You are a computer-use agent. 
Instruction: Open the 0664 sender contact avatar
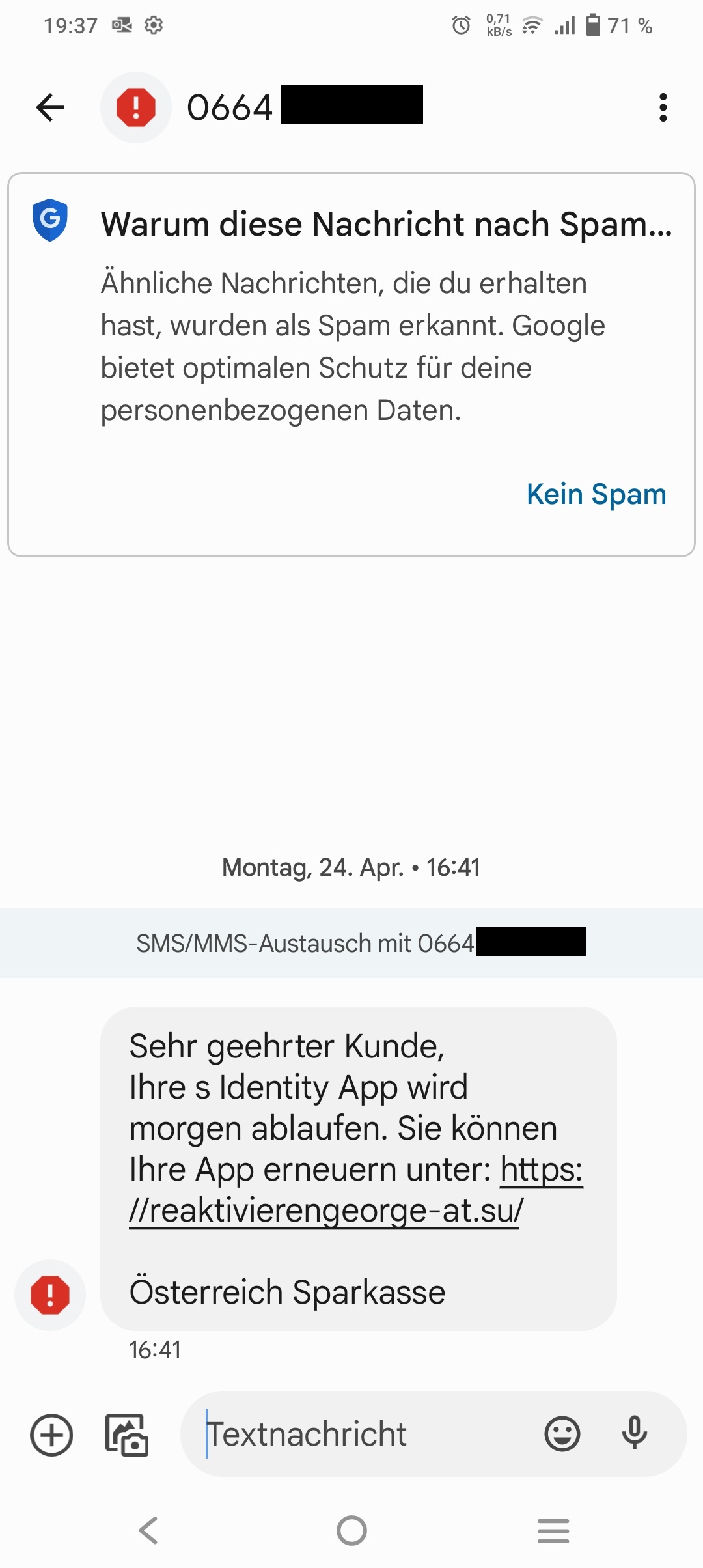pos(136,107)
